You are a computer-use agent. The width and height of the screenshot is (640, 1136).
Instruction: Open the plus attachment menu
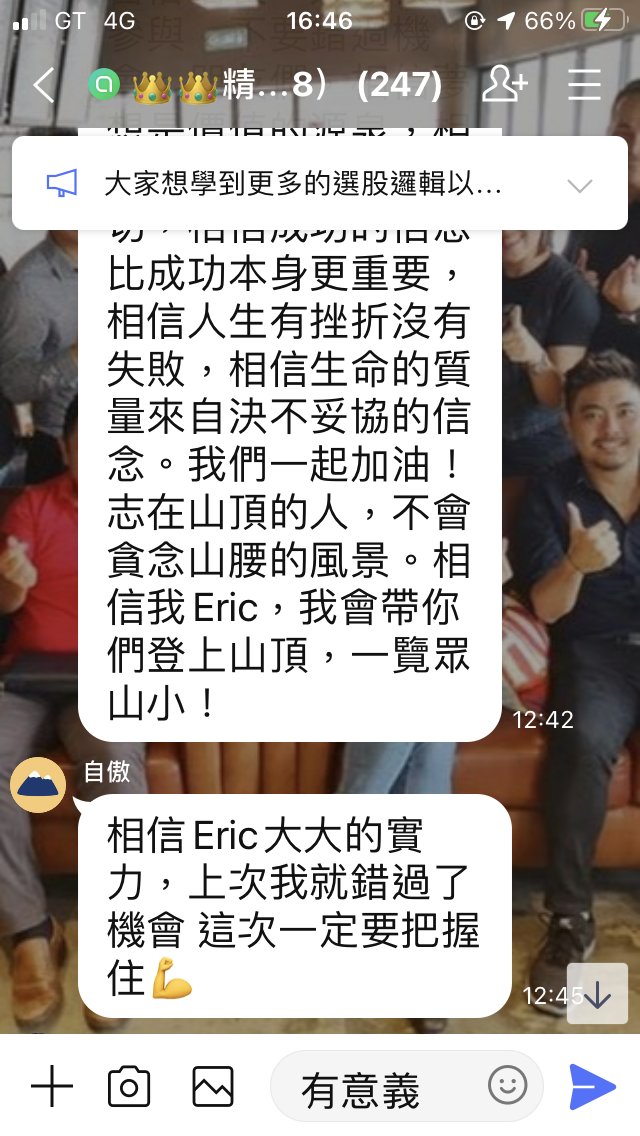(52, 1086)
